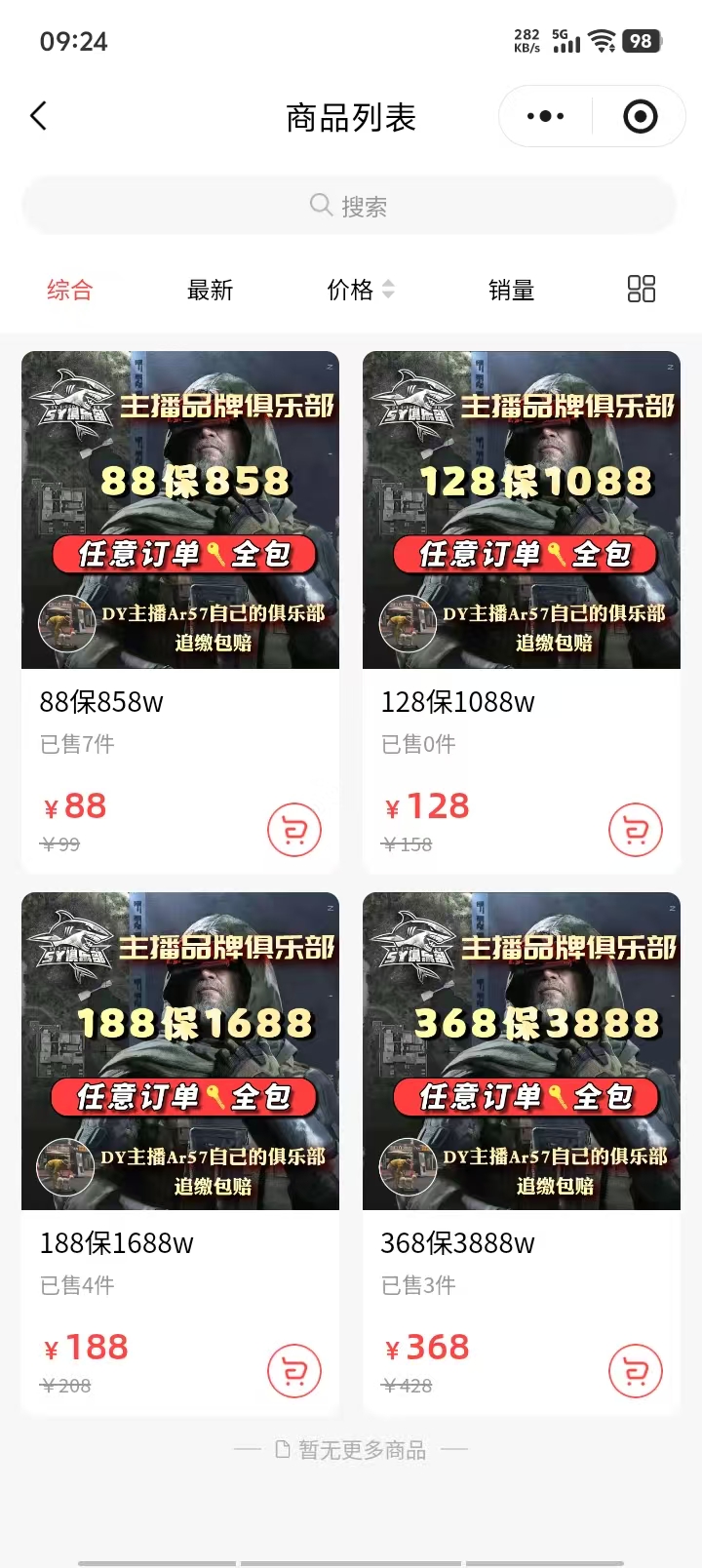Toggle the grid layout view icon
The image size is (702, 1568).
(x=641, y=289)
